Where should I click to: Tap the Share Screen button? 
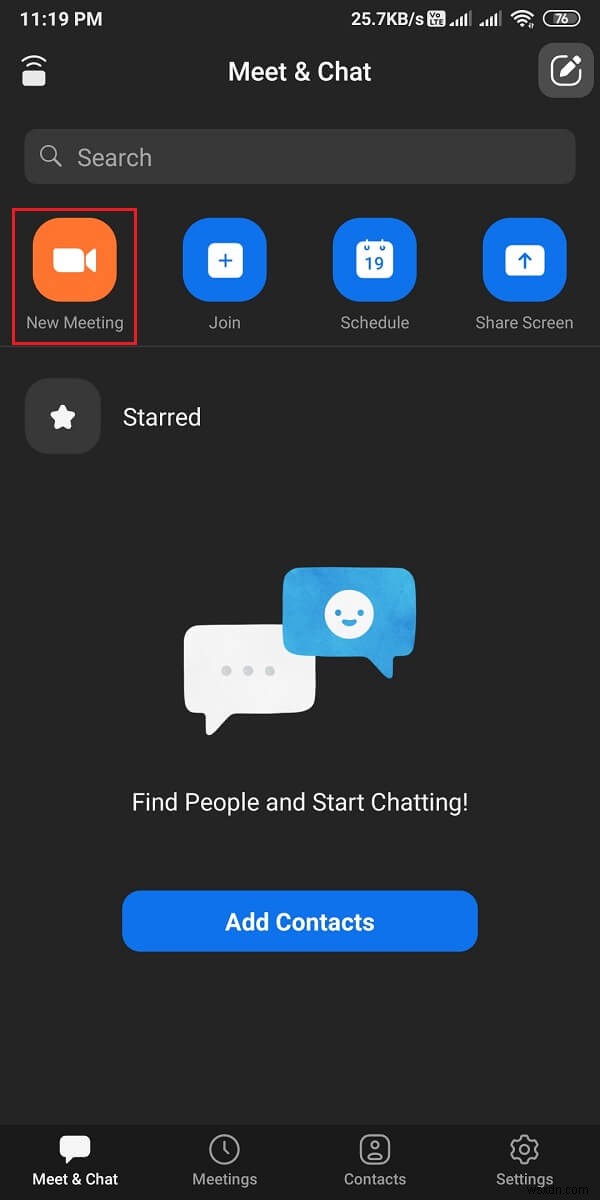pos(525,260)
